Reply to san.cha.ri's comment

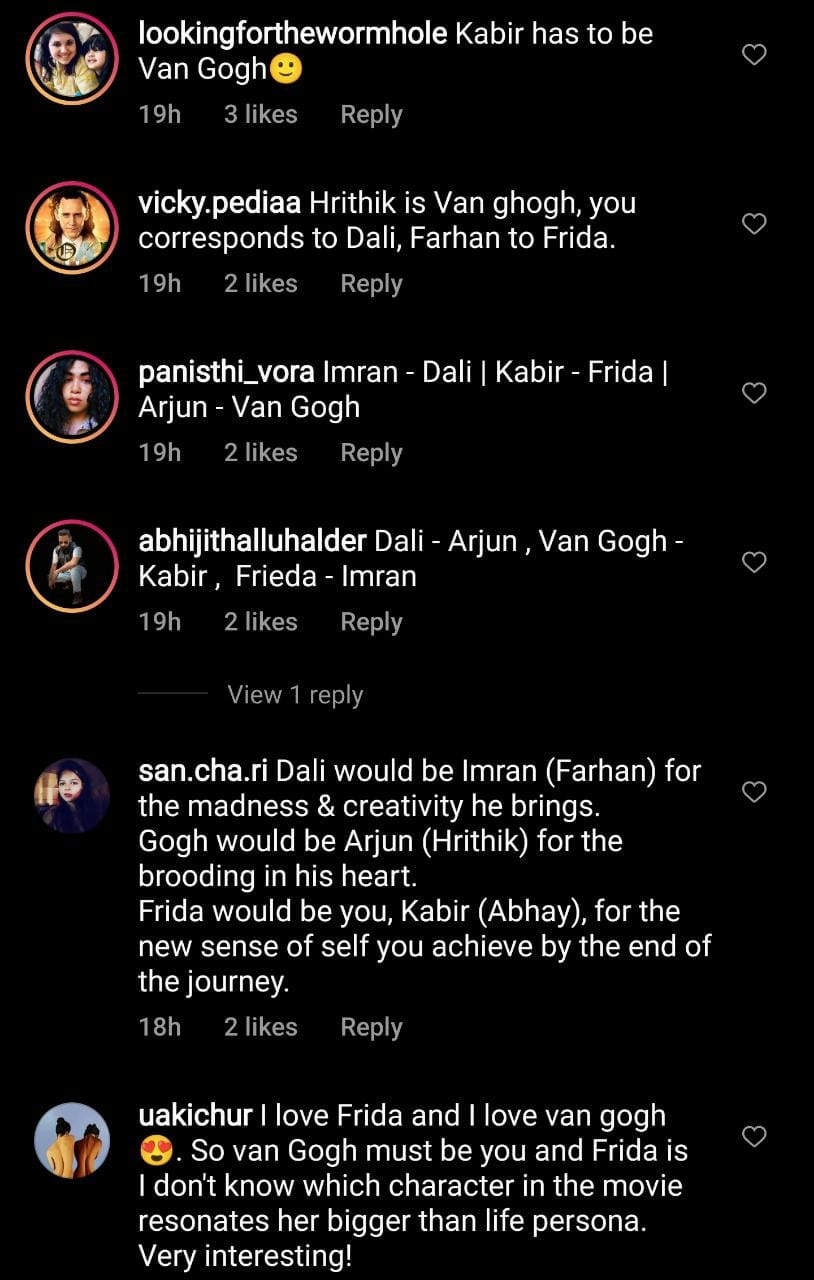(371, 1027)
